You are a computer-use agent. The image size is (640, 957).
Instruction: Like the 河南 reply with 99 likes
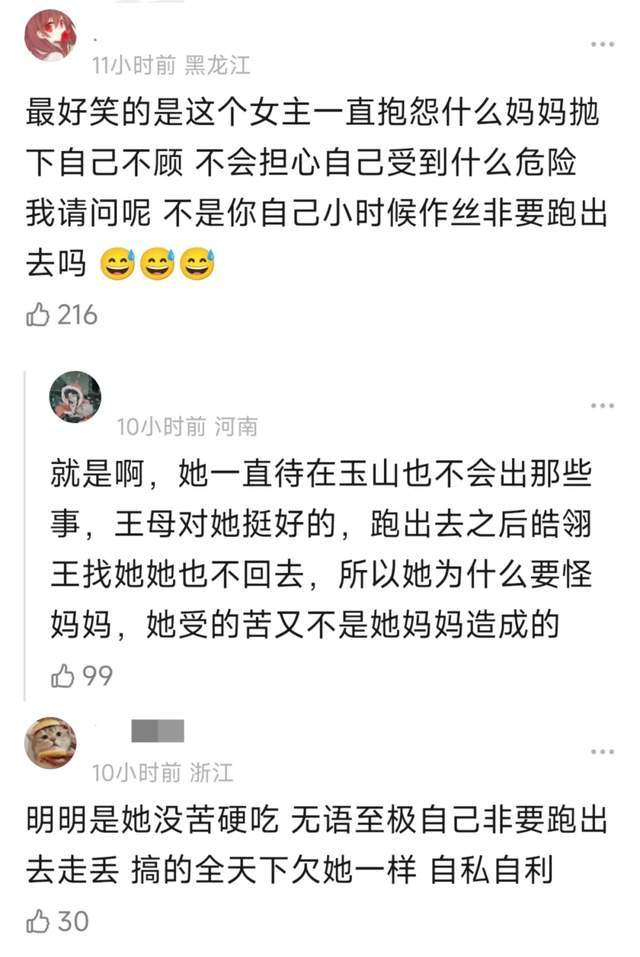coord(63,676)
